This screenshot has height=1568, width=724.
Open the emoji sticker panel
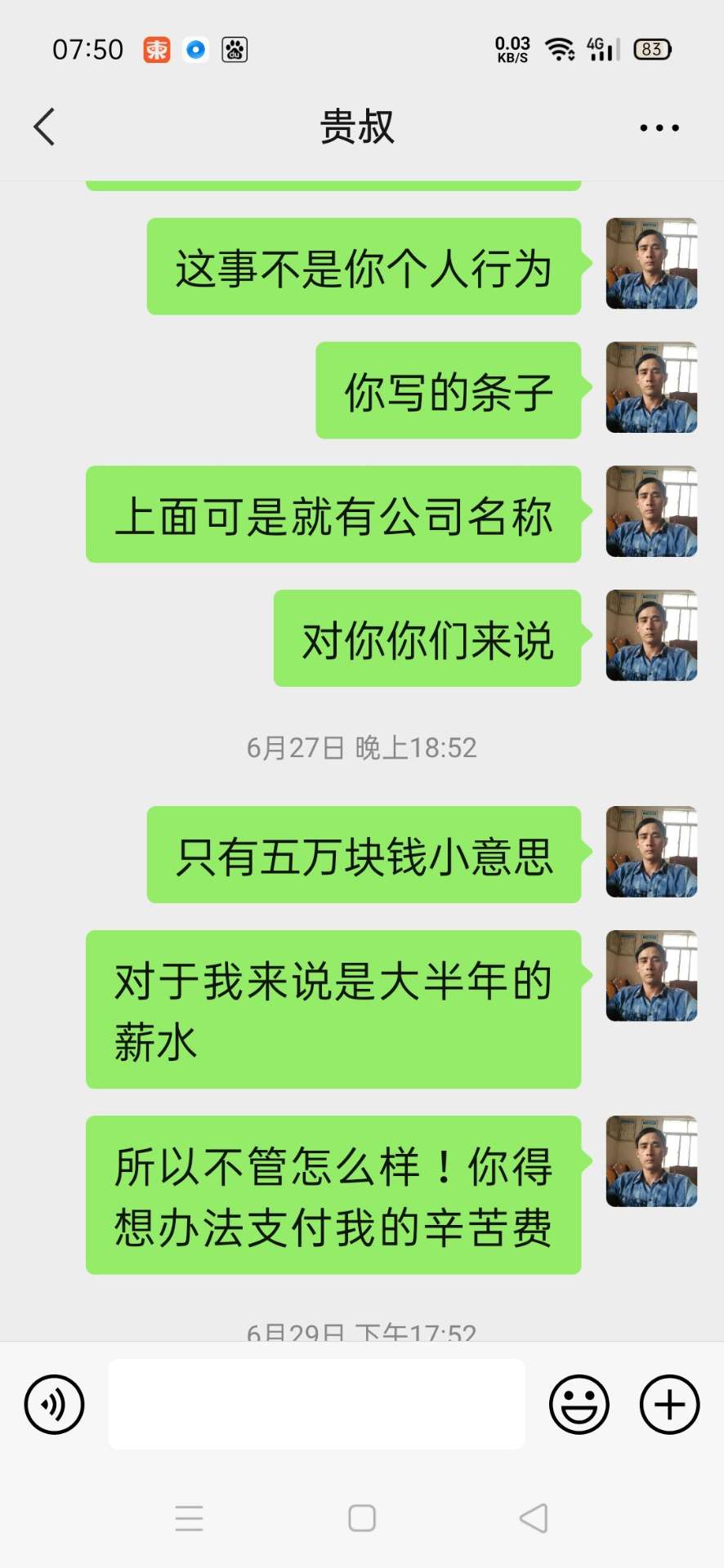tap(579, 1405)
